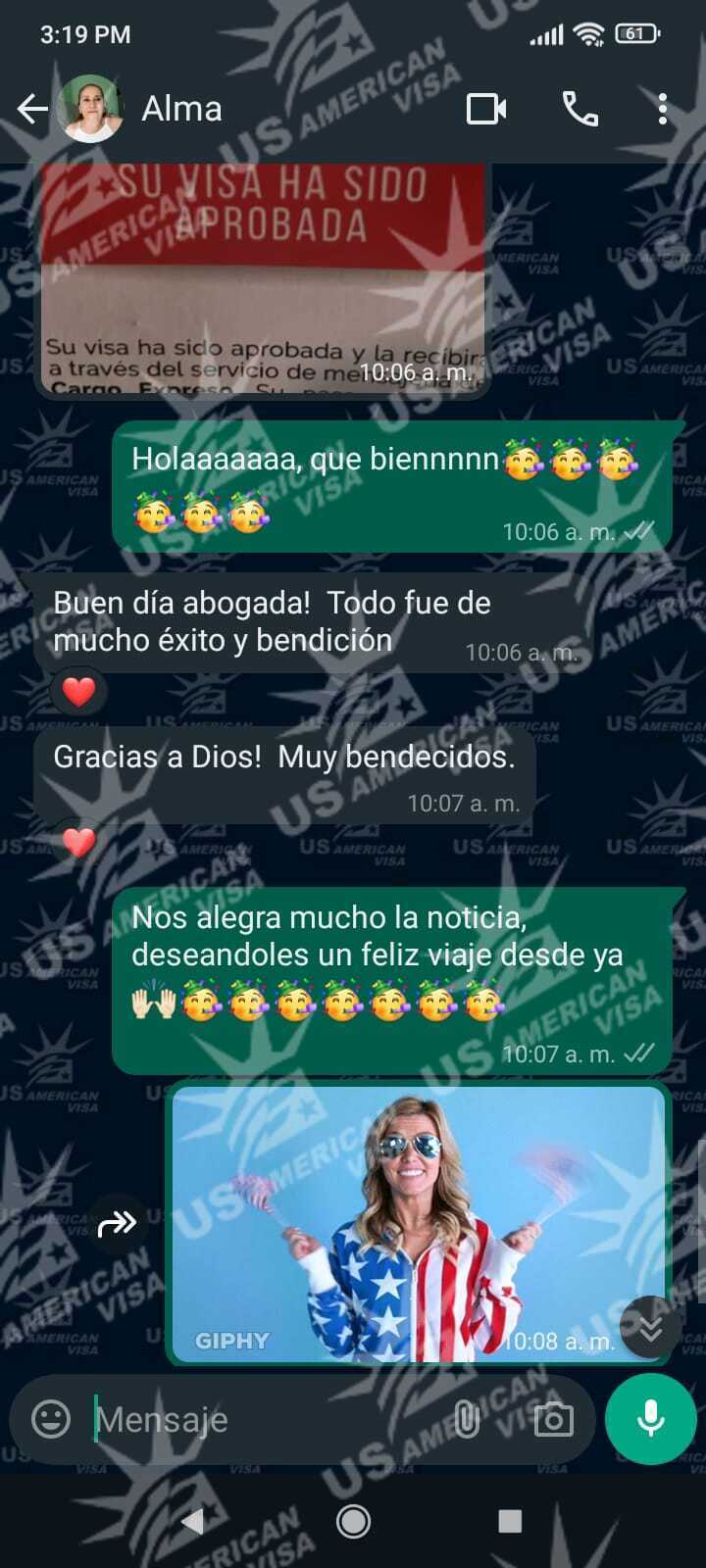Attach a file with the paperclip
706x1568 pixels.
coord(467,1419)
